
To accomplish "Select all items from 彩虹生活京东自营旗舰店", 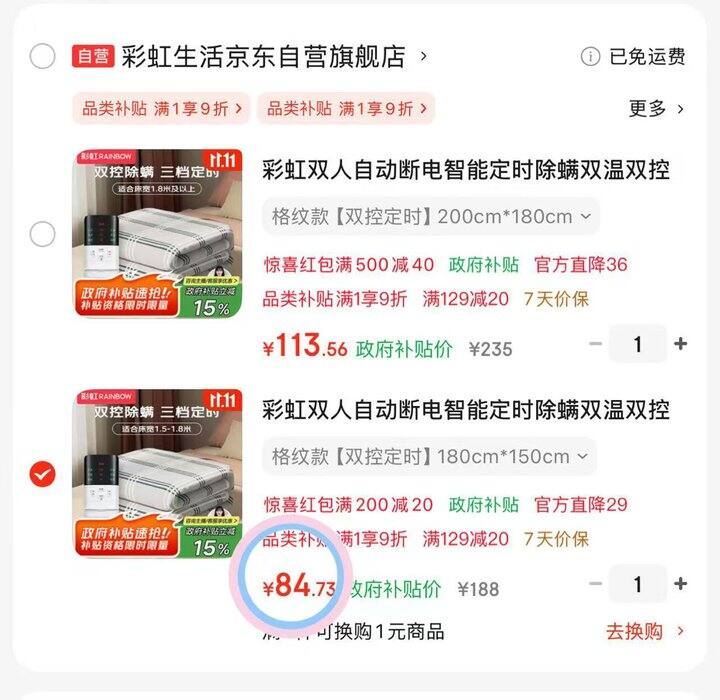I will click(42, 56).
